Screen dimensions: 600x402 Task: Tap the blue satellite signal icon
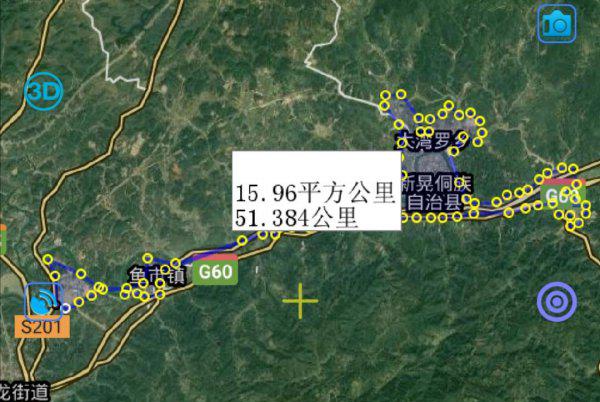(42, 299)
